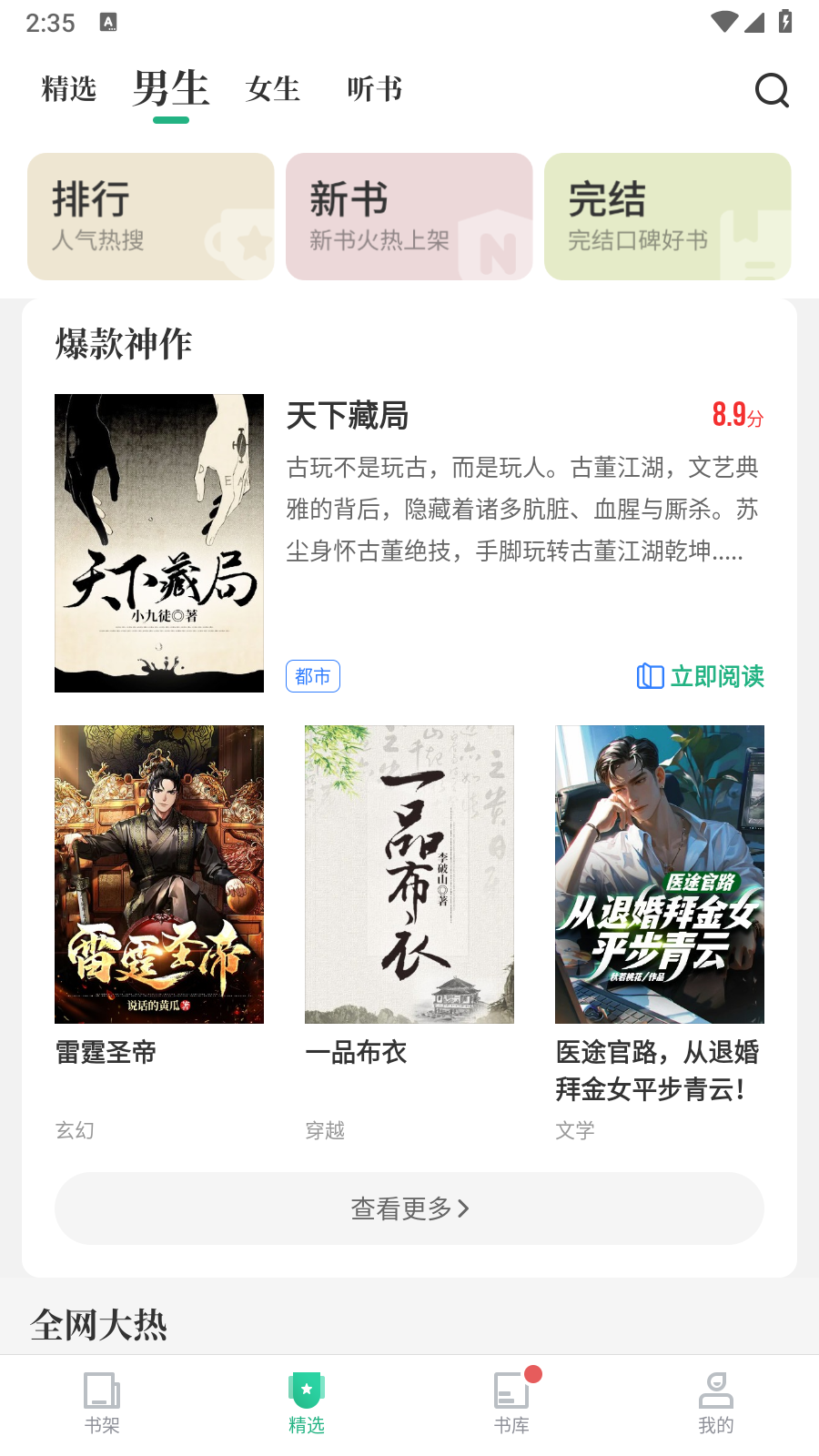Screen dimensions: 819x1456
Task: Tap 立即阅读 to start reading
Action: (701, 676)
